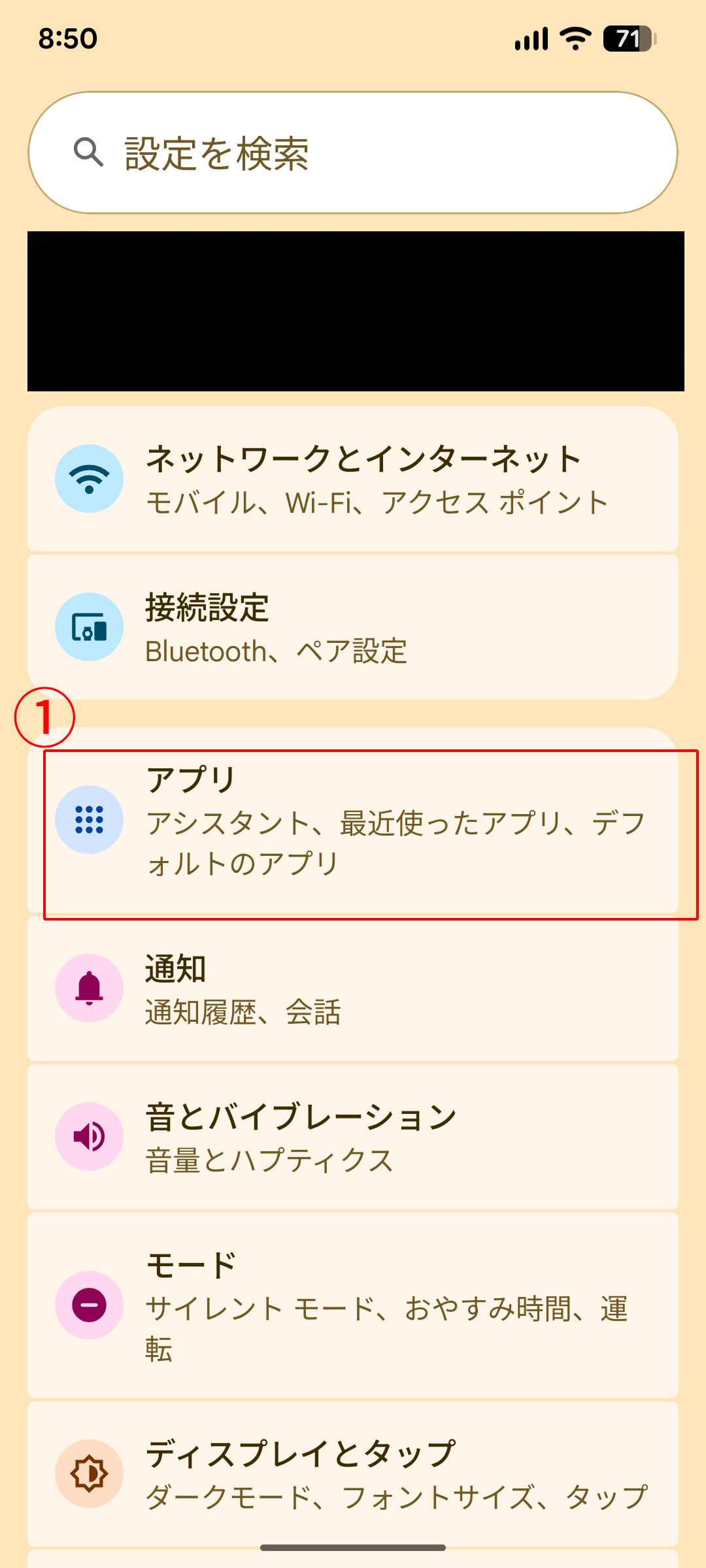This screenshot has height=1568, width=706.
Task: Tap the 設定を検索 search box
Action: [x=353, y=153]
